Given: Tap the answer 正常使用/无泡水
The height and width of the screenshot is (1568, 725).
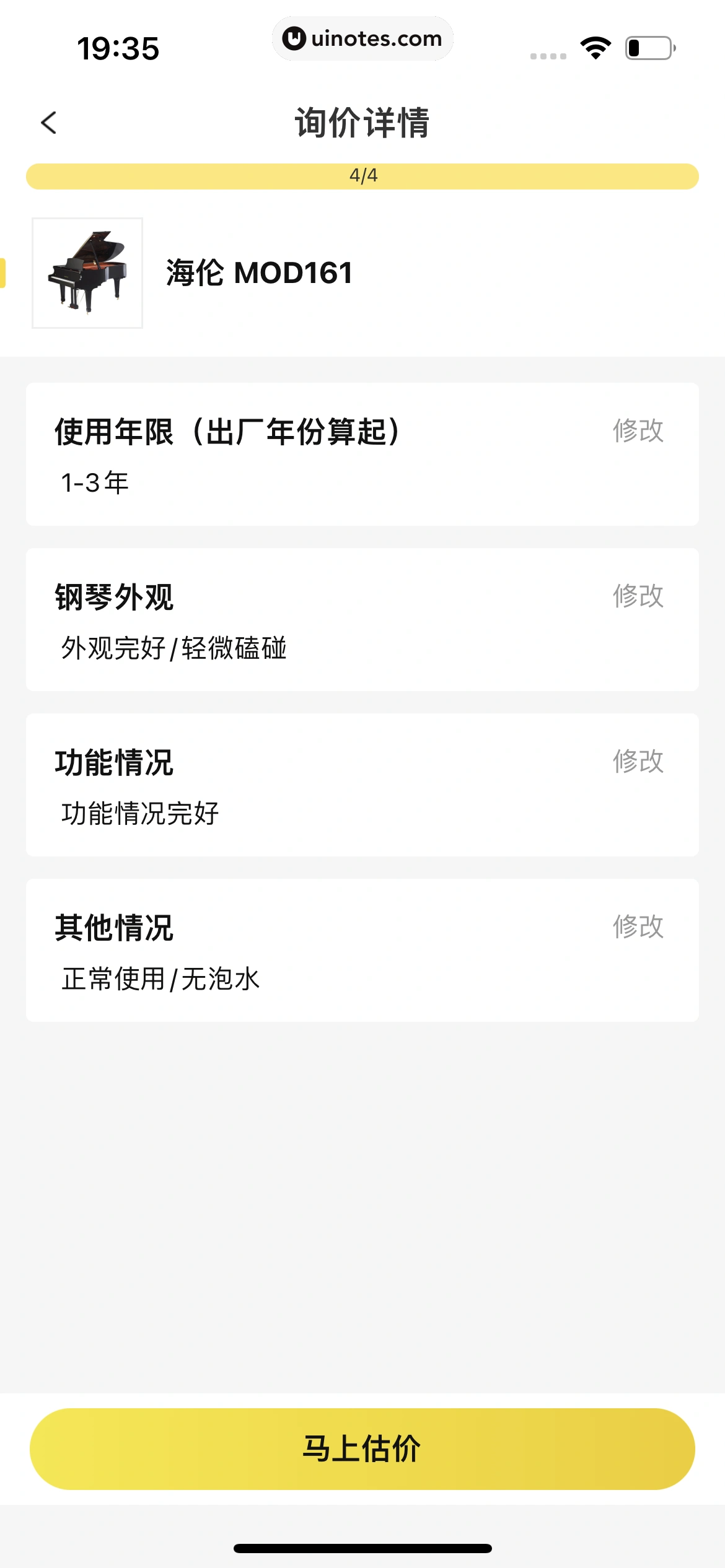Looking at the screenshot, I should (x=161, y=978).
